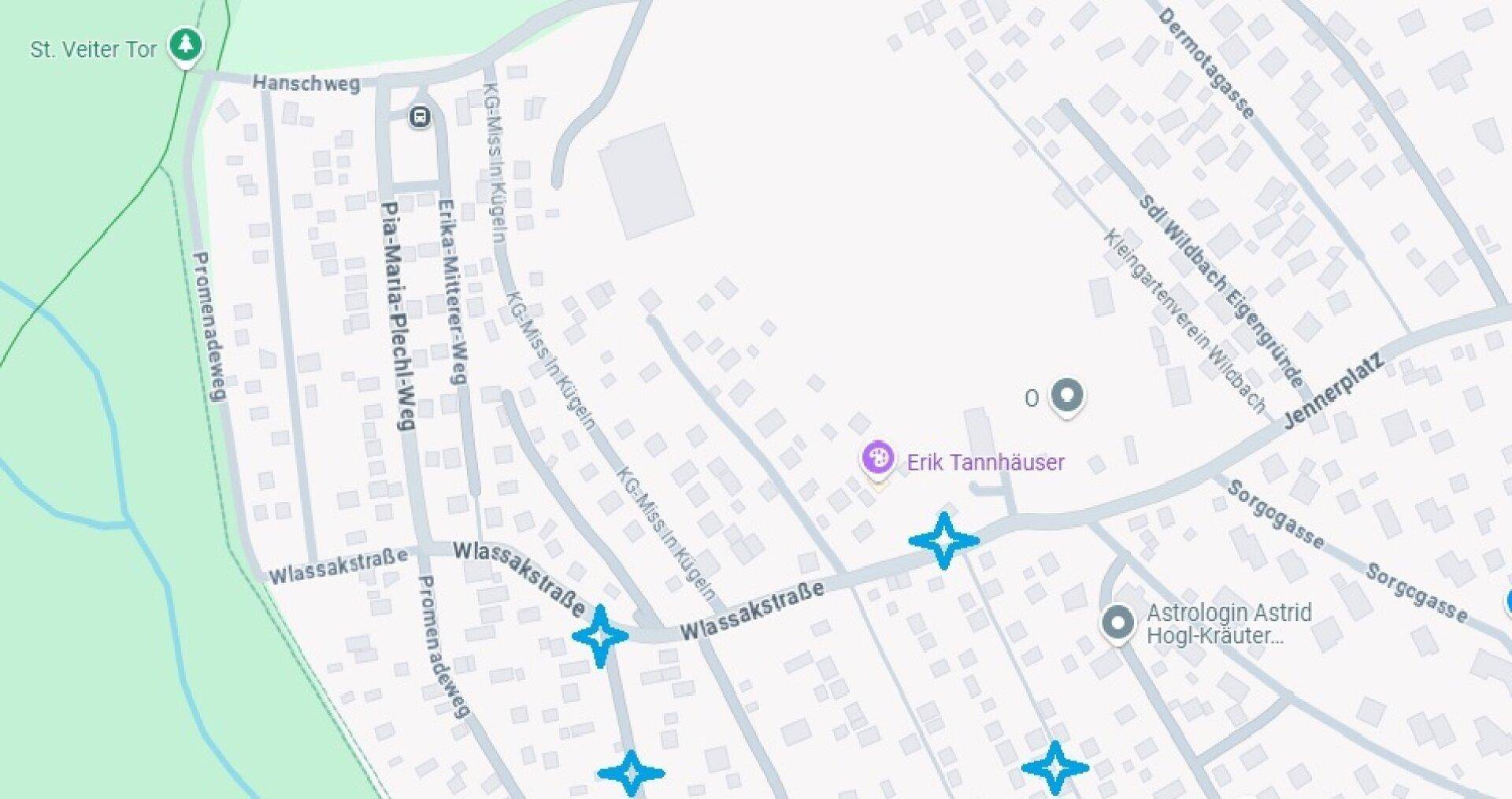Open the St. Veiter Tor park marker

click(x=186, y=45)
